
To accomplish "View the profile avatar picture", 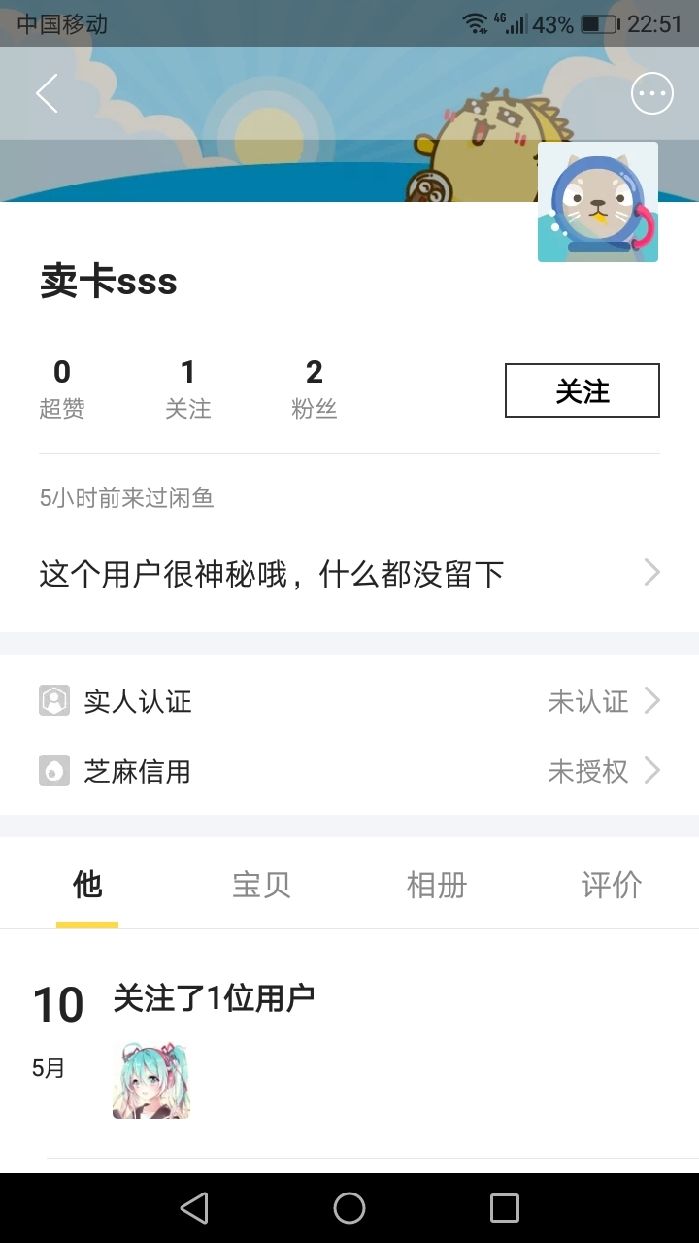I will pos(598,202).
